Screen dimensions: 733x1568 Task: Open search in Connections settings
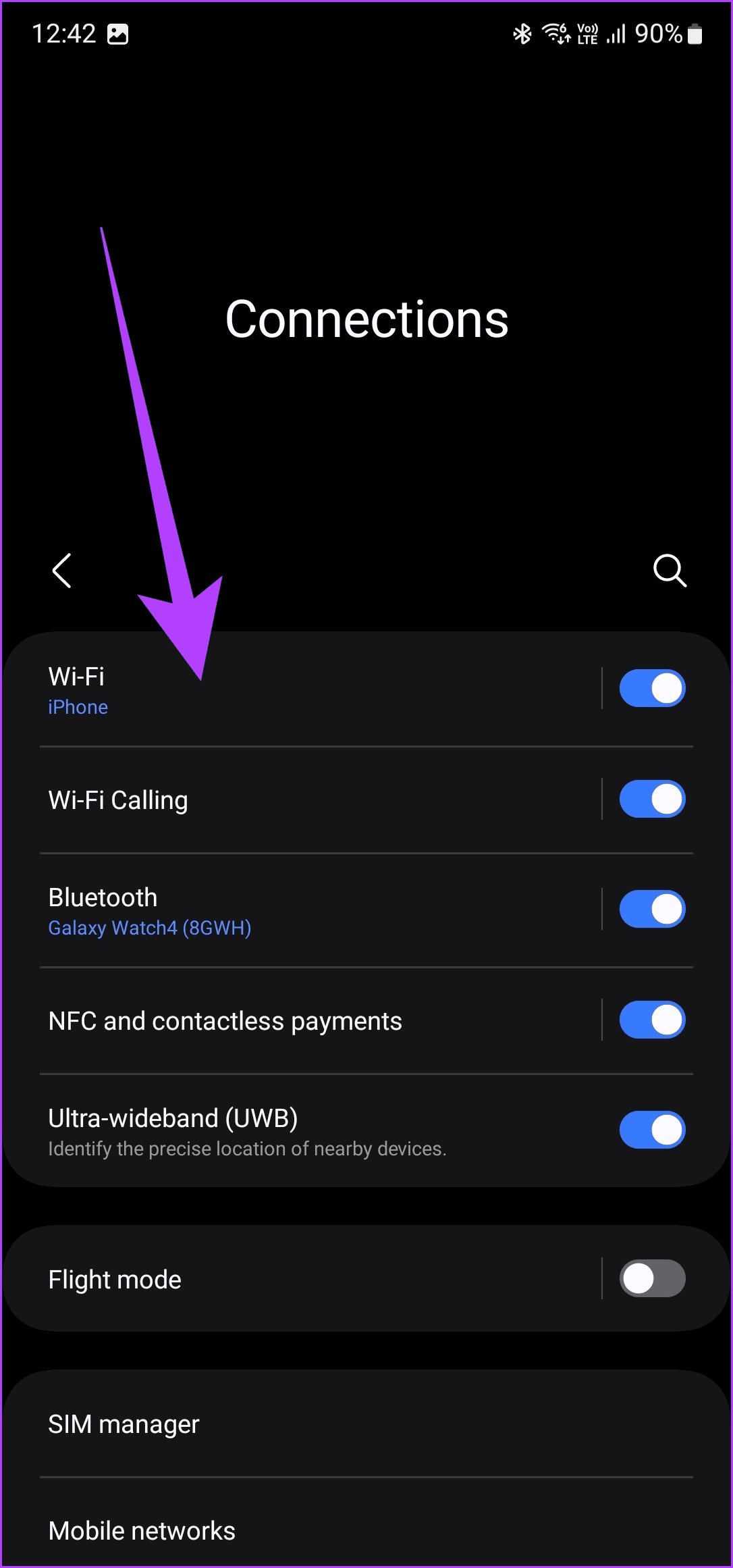pos(670,571)
